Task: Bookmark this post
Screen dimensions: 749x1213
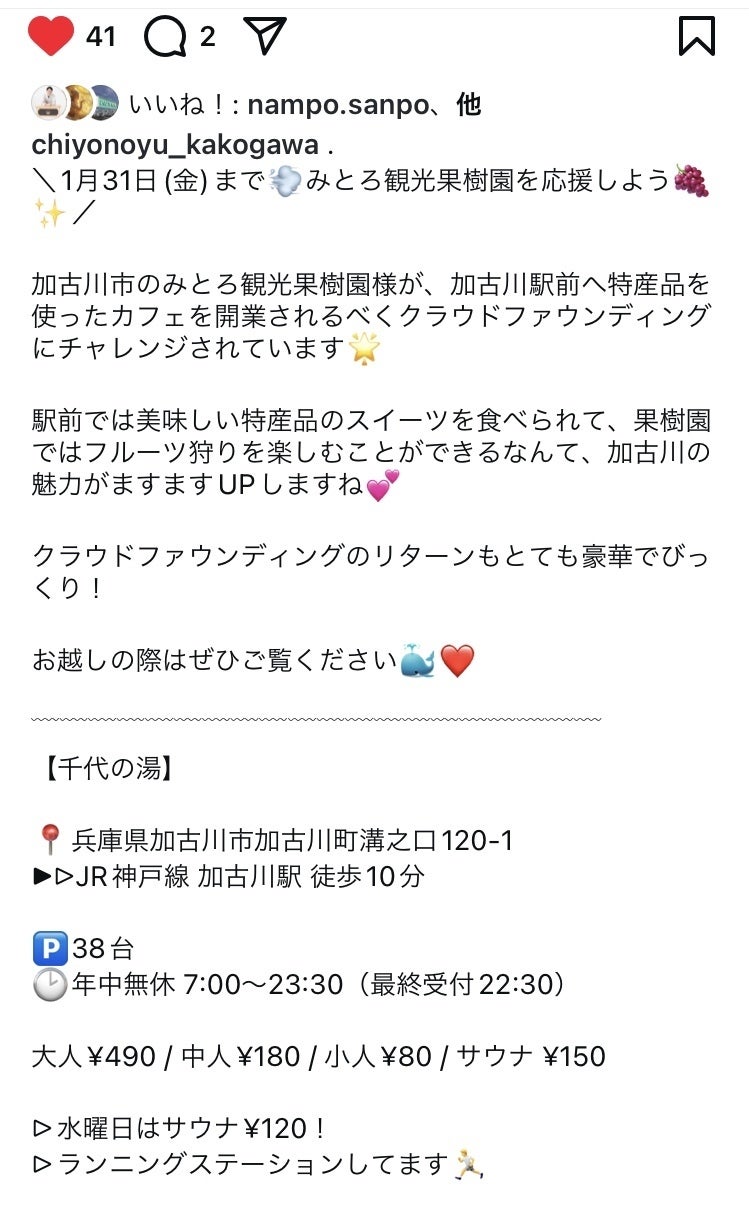Action: (x=696, y=37)
